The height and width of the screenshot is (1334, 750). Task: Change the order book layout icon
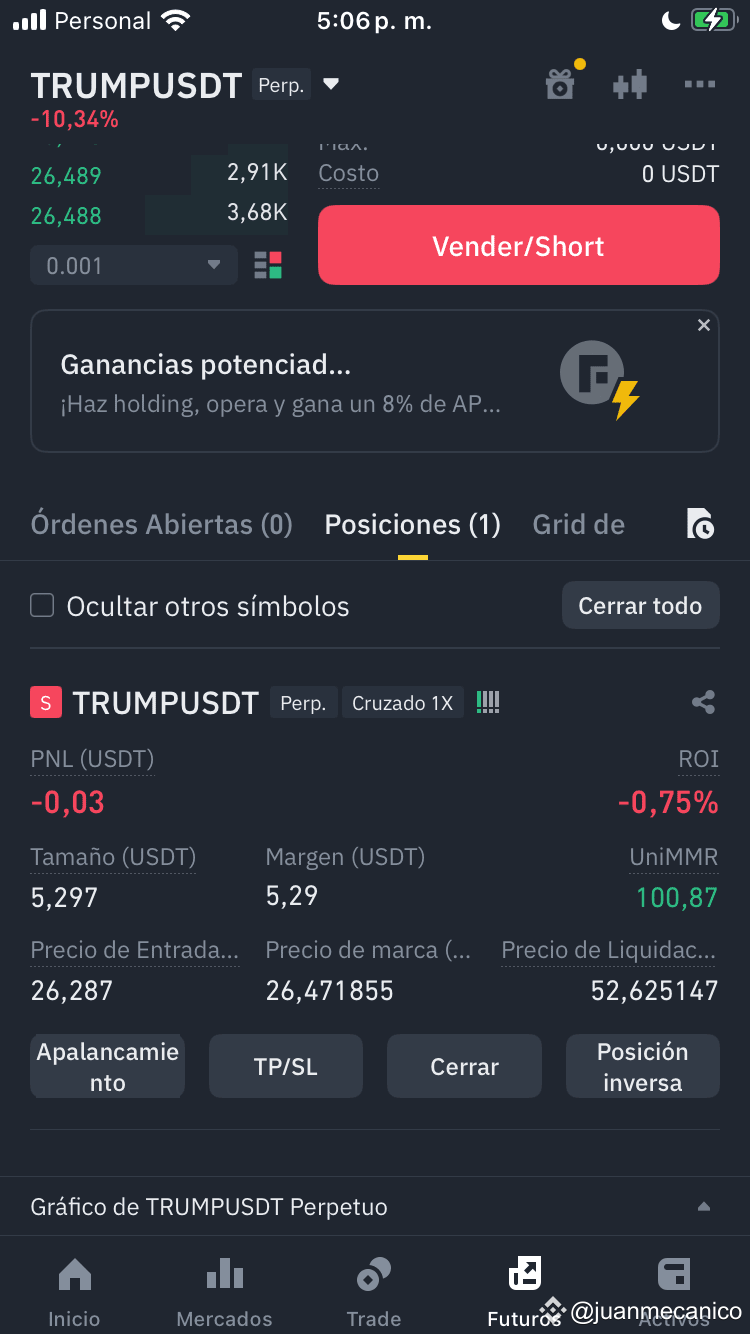coord(268,265)
